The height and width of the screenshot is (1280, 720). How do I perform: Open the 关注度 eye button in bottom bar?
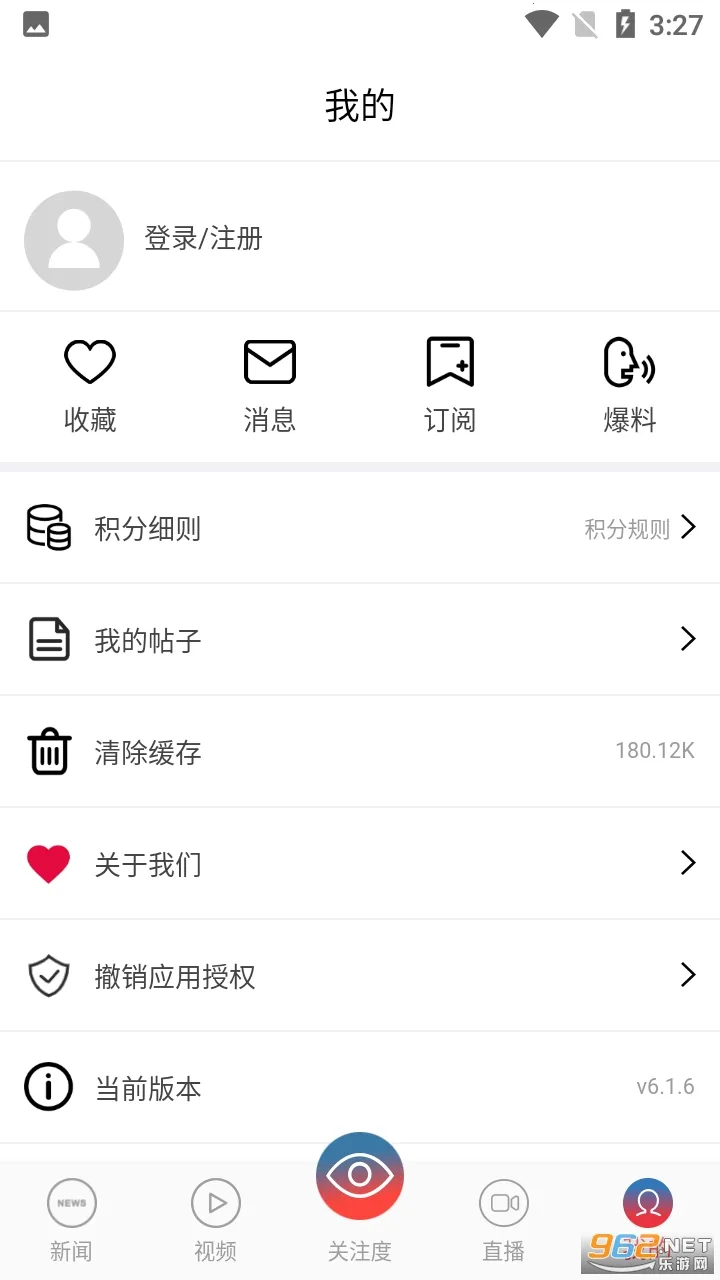[359, 1176]
